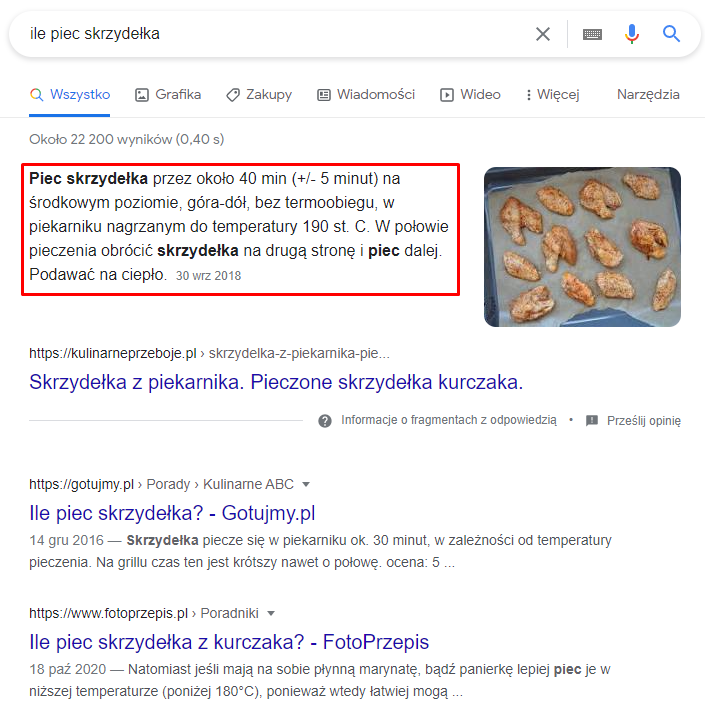Image resolution: width=705 pixels, height=703 pixels.
Task: Tap the search query text field
Action: pyautogui.click(x=270, y=34)
